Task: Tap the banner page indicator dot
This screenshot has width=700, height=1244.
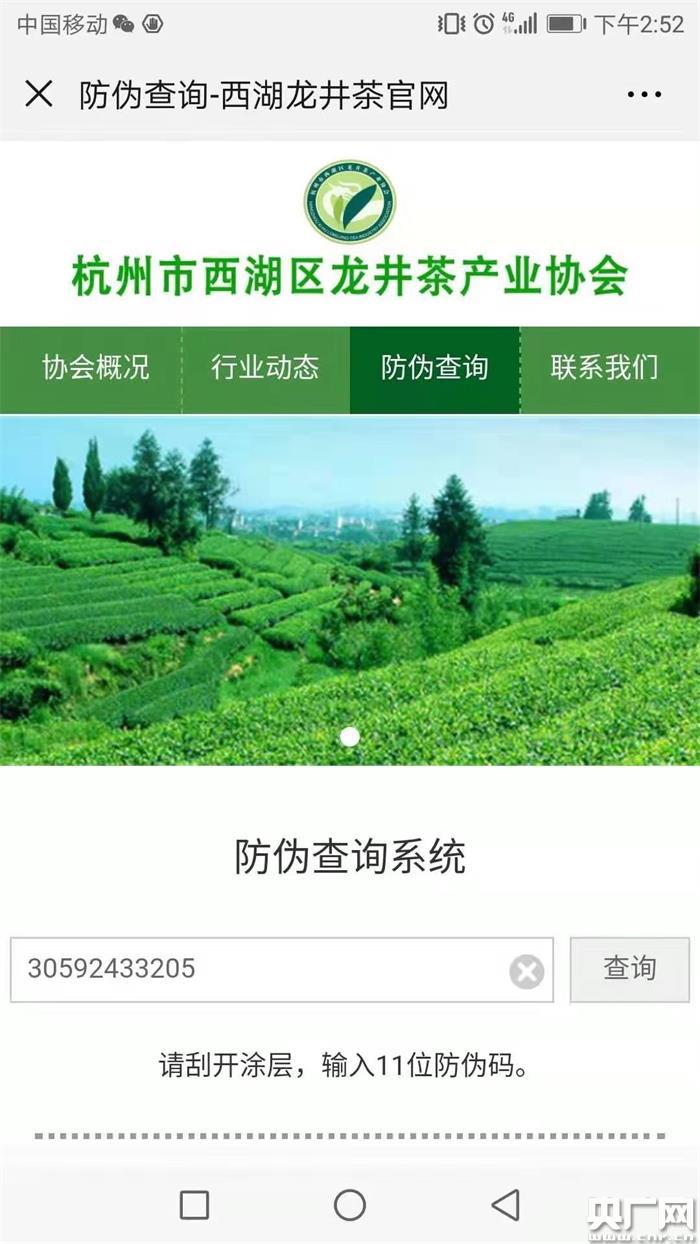Action: 350,737
